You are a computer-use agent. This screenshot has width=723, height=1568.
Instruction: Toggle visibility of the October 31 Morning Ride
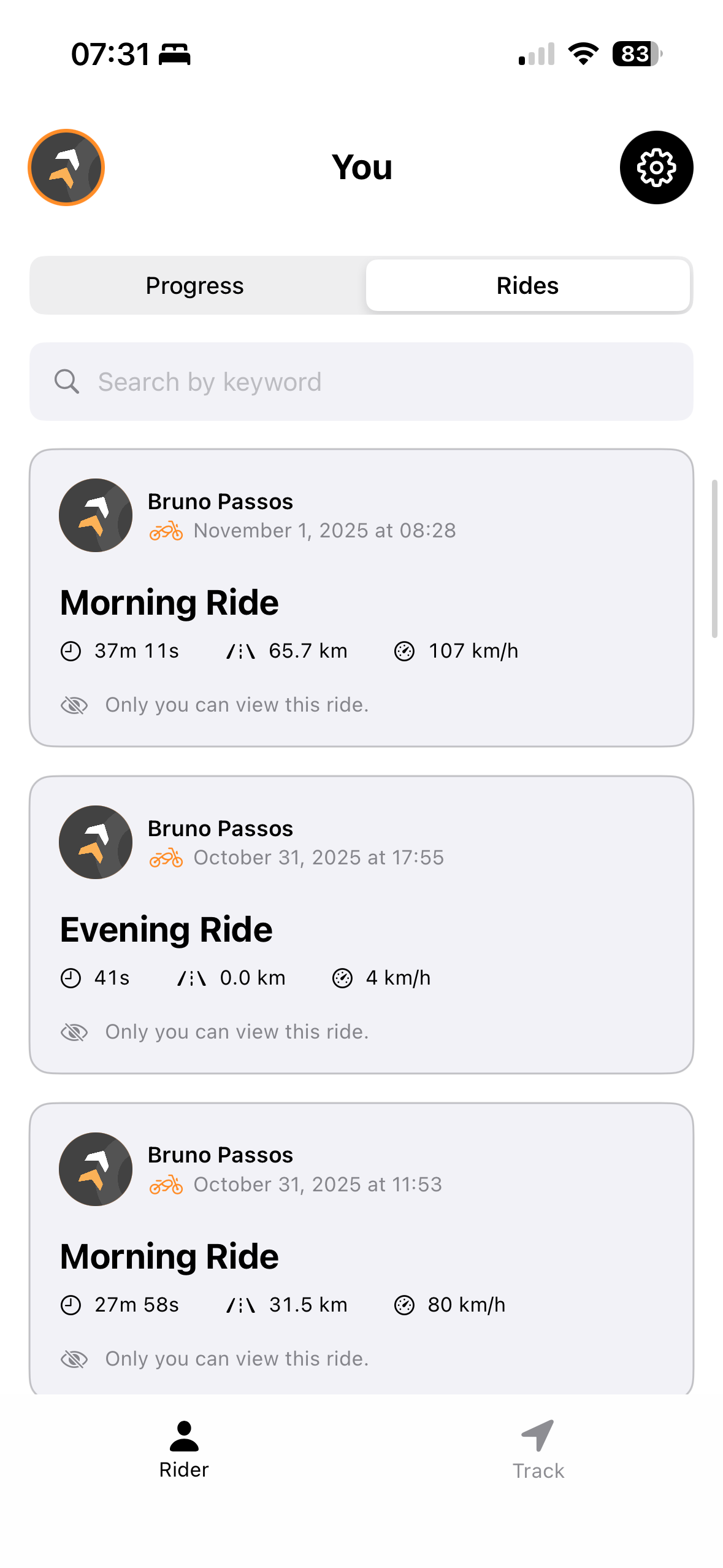click(74, 1358)
